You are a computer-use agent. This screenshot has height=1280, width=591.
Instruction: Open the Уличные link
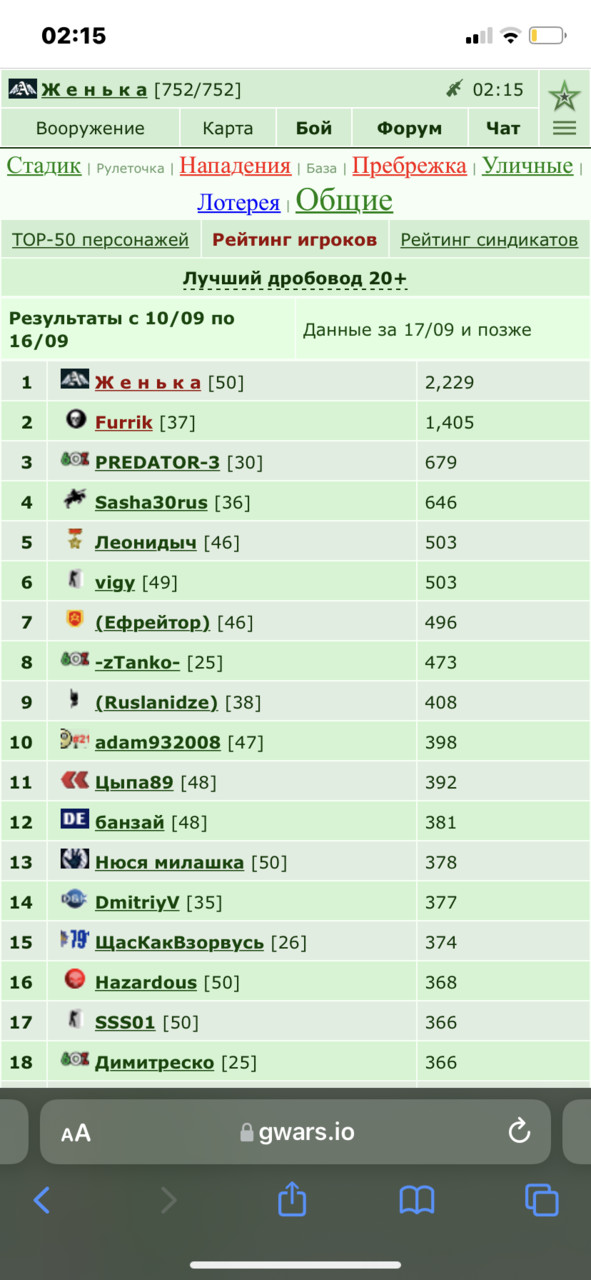pyautogui.click(x=528, y=166)
